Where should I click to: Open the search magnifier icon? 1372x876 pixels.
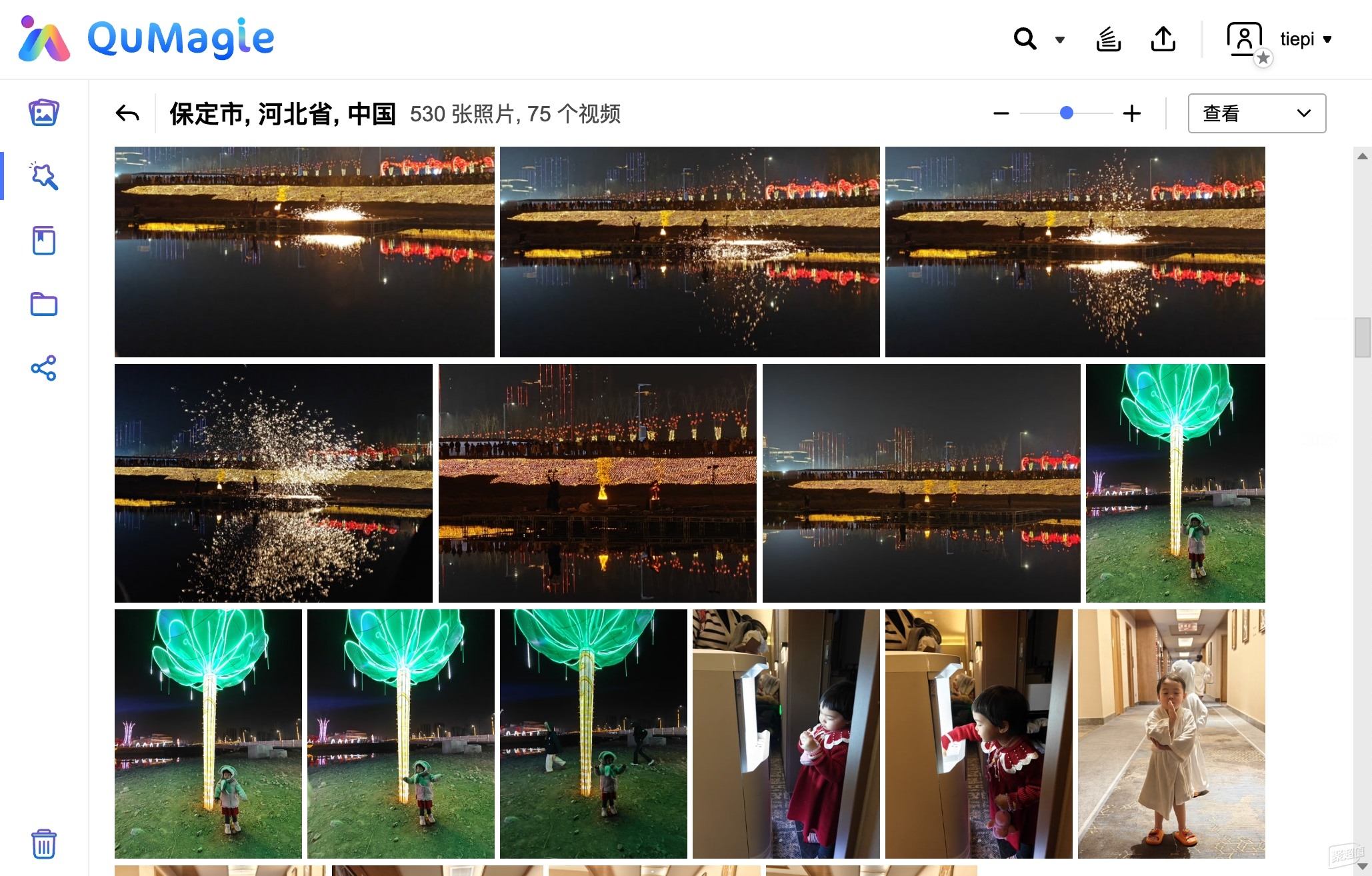pos(1025,39)
